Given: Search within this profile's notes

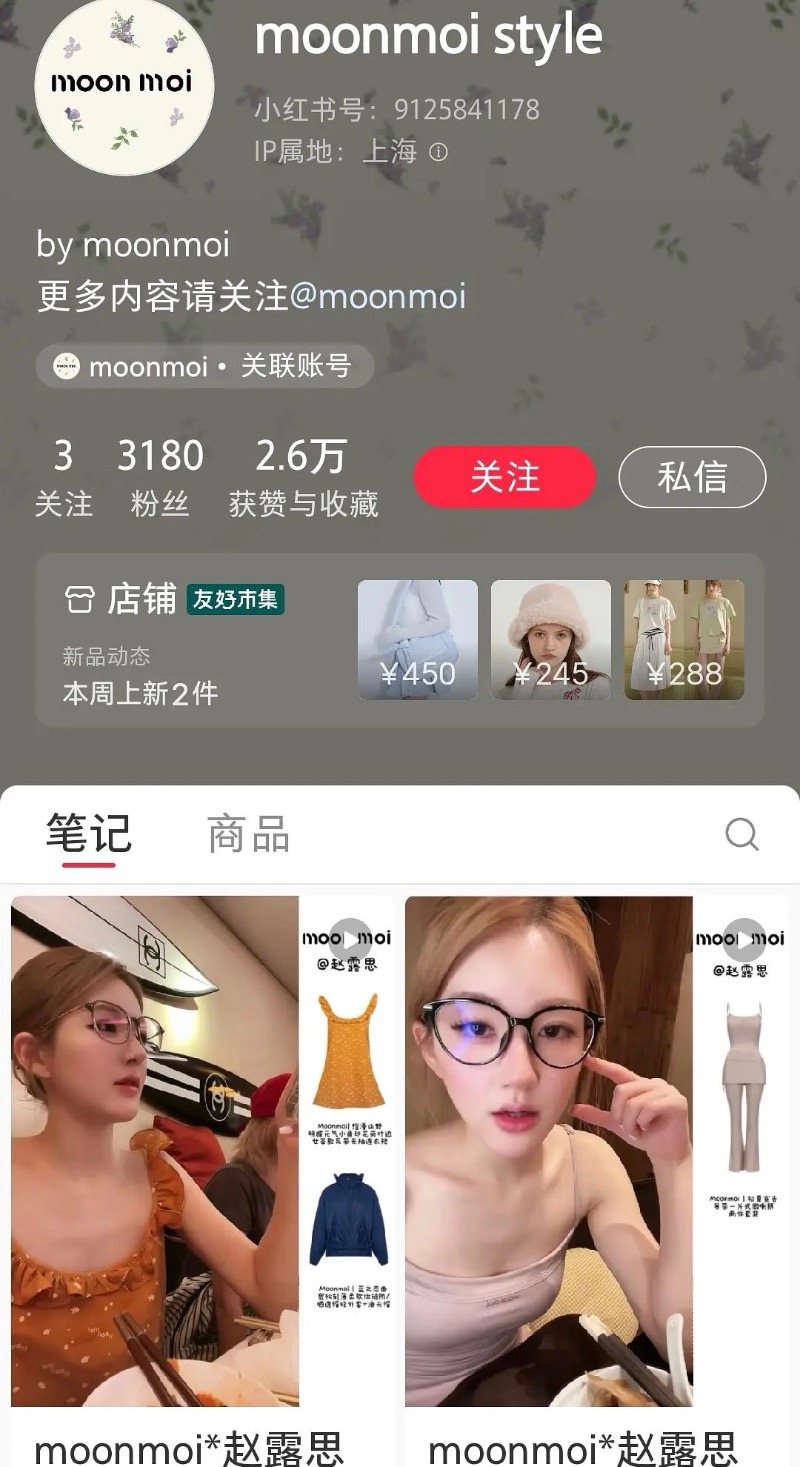Looking at the screenshot, I should coord(741,833).
